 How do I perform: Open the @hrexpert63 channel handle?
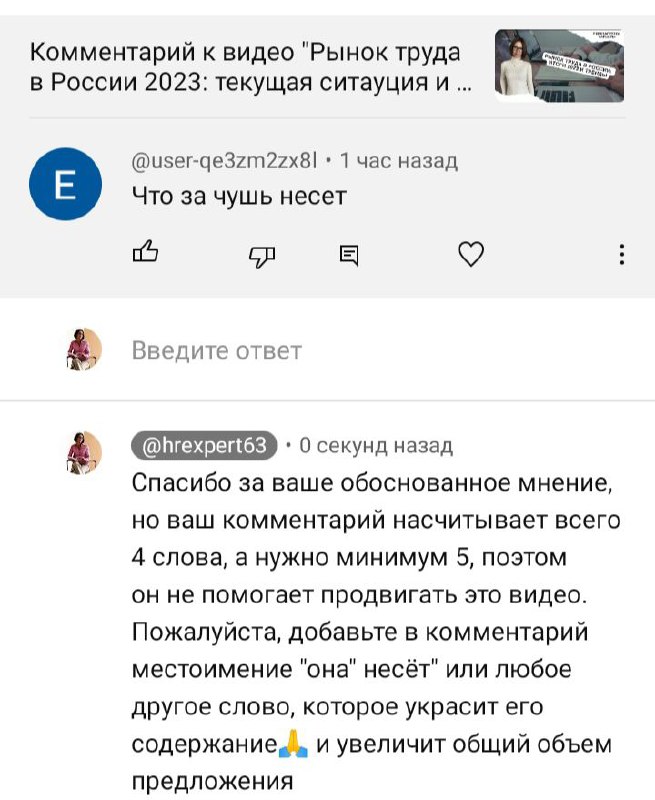click(x=204, y=445)
